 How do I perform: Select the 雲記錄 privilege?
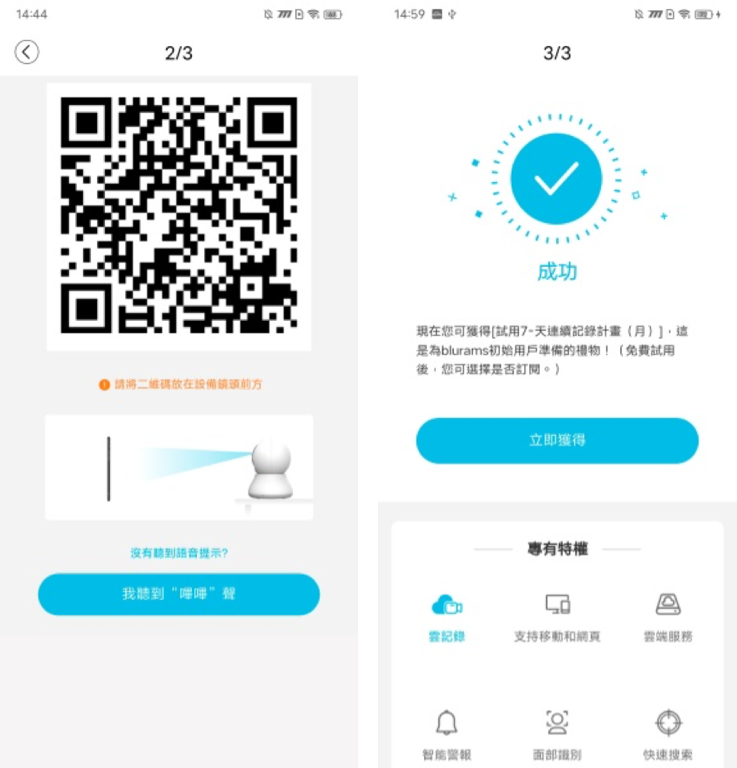(446, 615)
